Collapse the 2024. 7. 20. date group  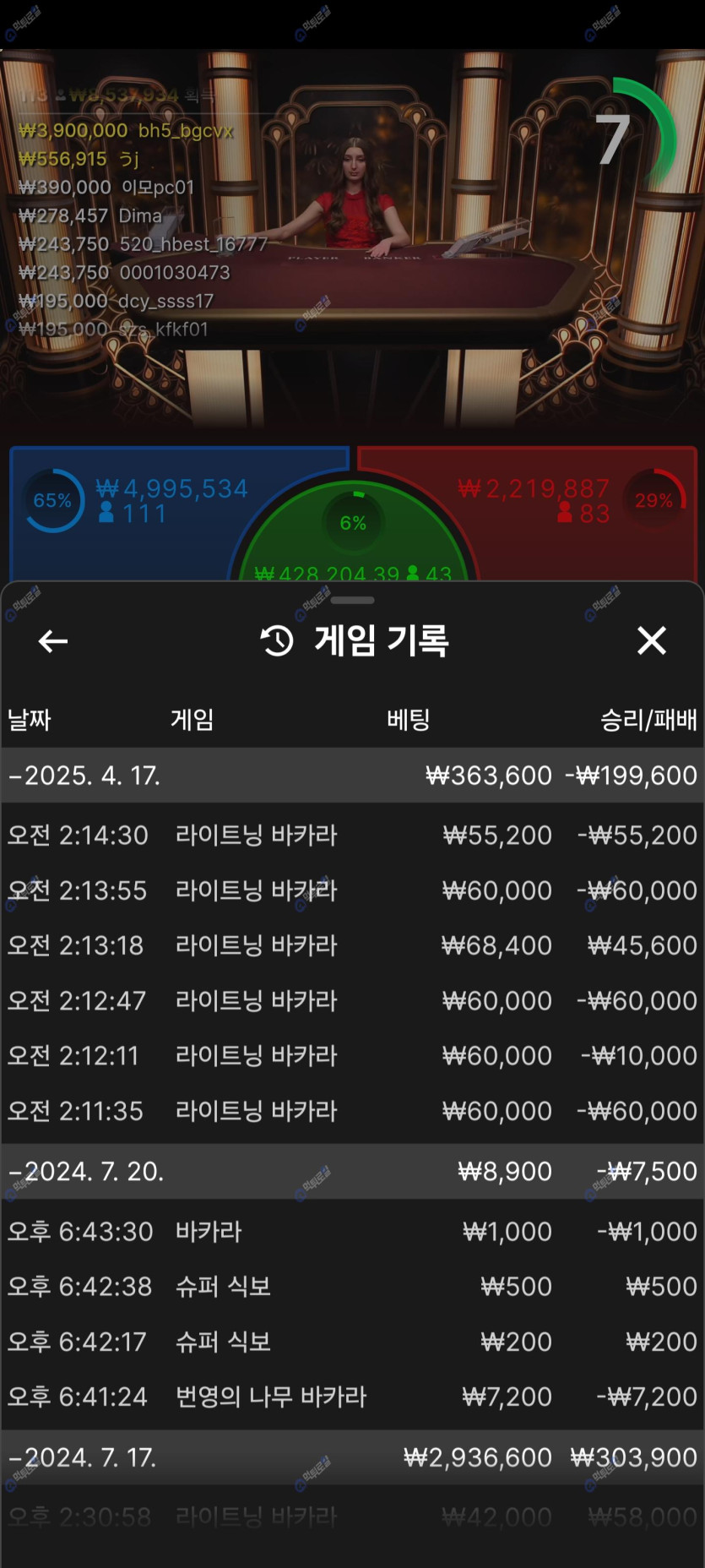pos(86,1172)
